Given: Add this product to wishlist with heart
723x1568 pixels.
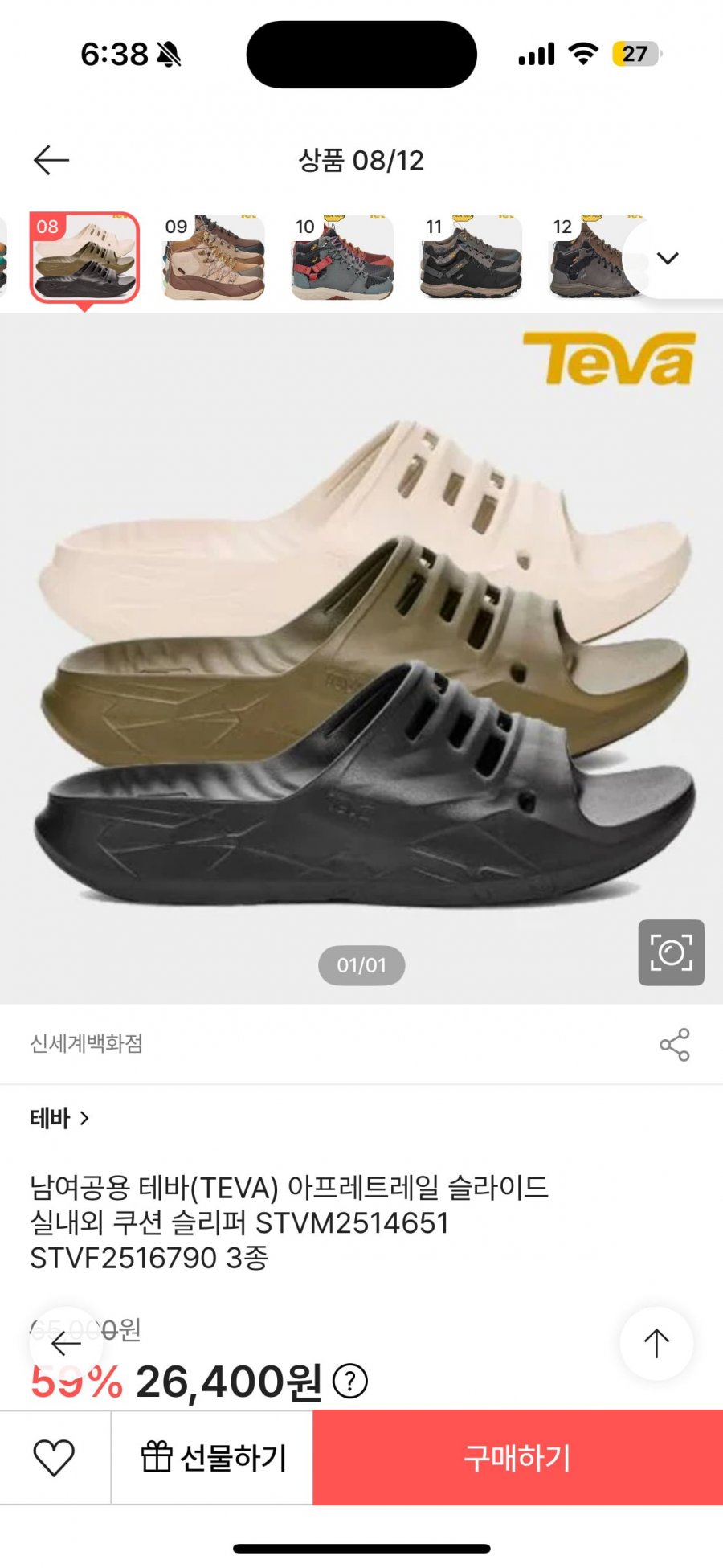Looking at the screenshot, I should [54, 1457].
